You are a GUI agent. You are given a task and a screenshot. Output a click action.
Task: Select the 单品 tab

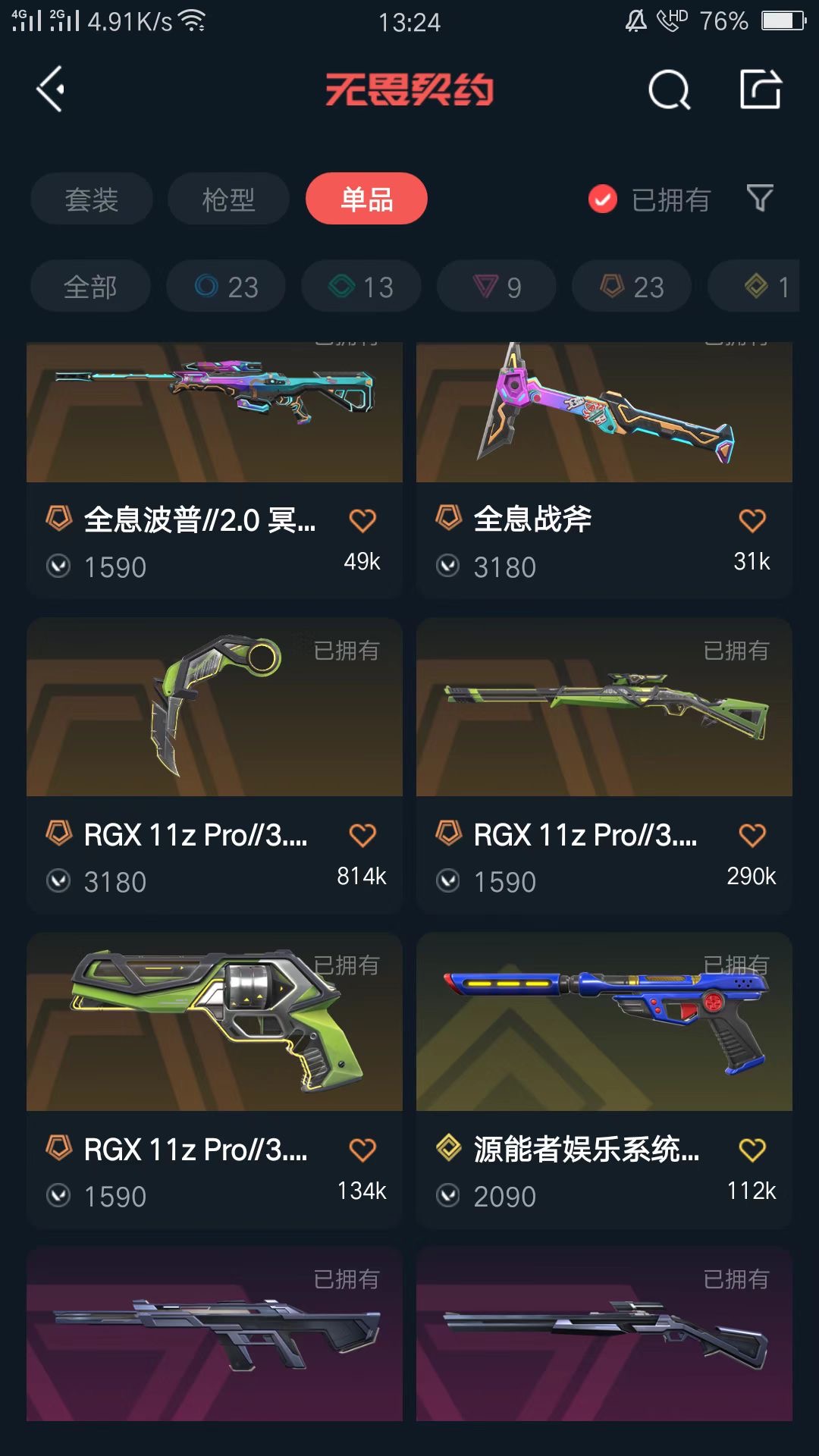[366, 199]
